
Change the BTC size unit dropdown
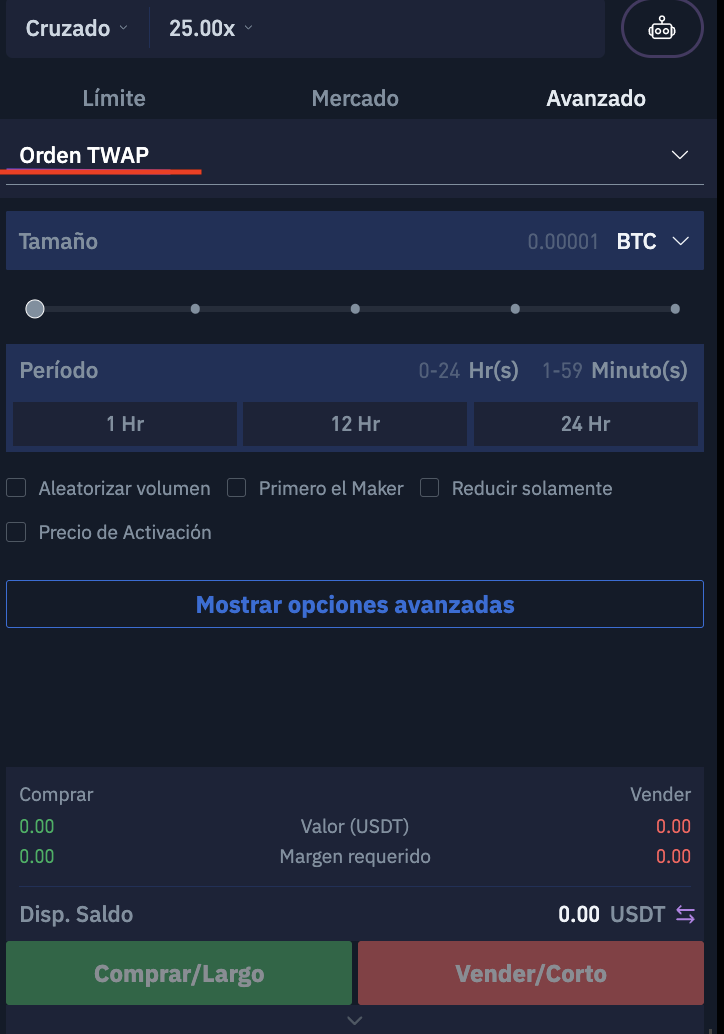[652, 241]
